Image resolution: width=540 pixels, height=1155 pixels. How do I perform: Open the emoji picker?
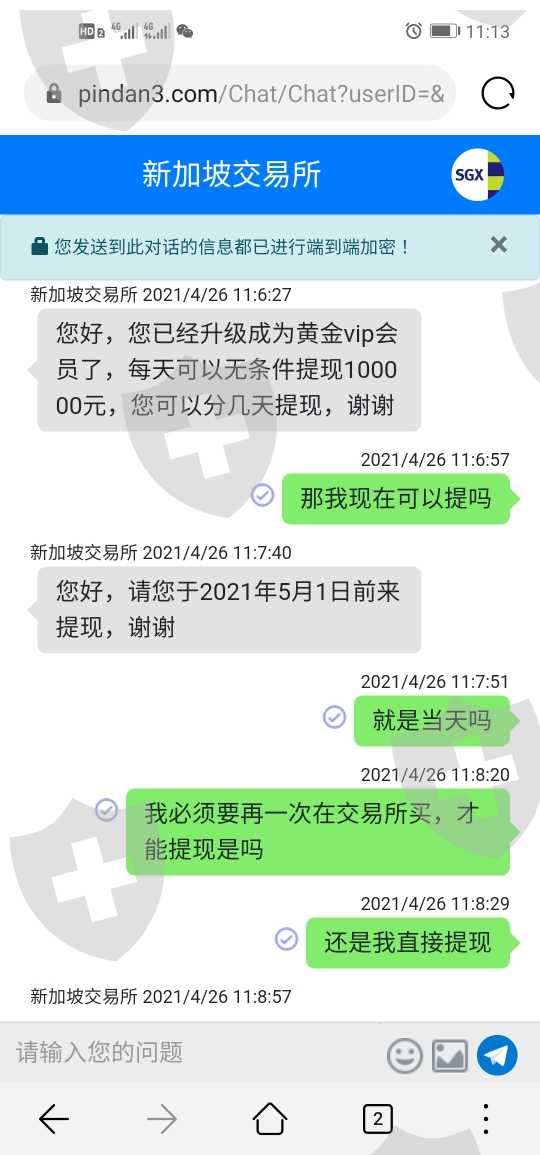pos(404,1056)
